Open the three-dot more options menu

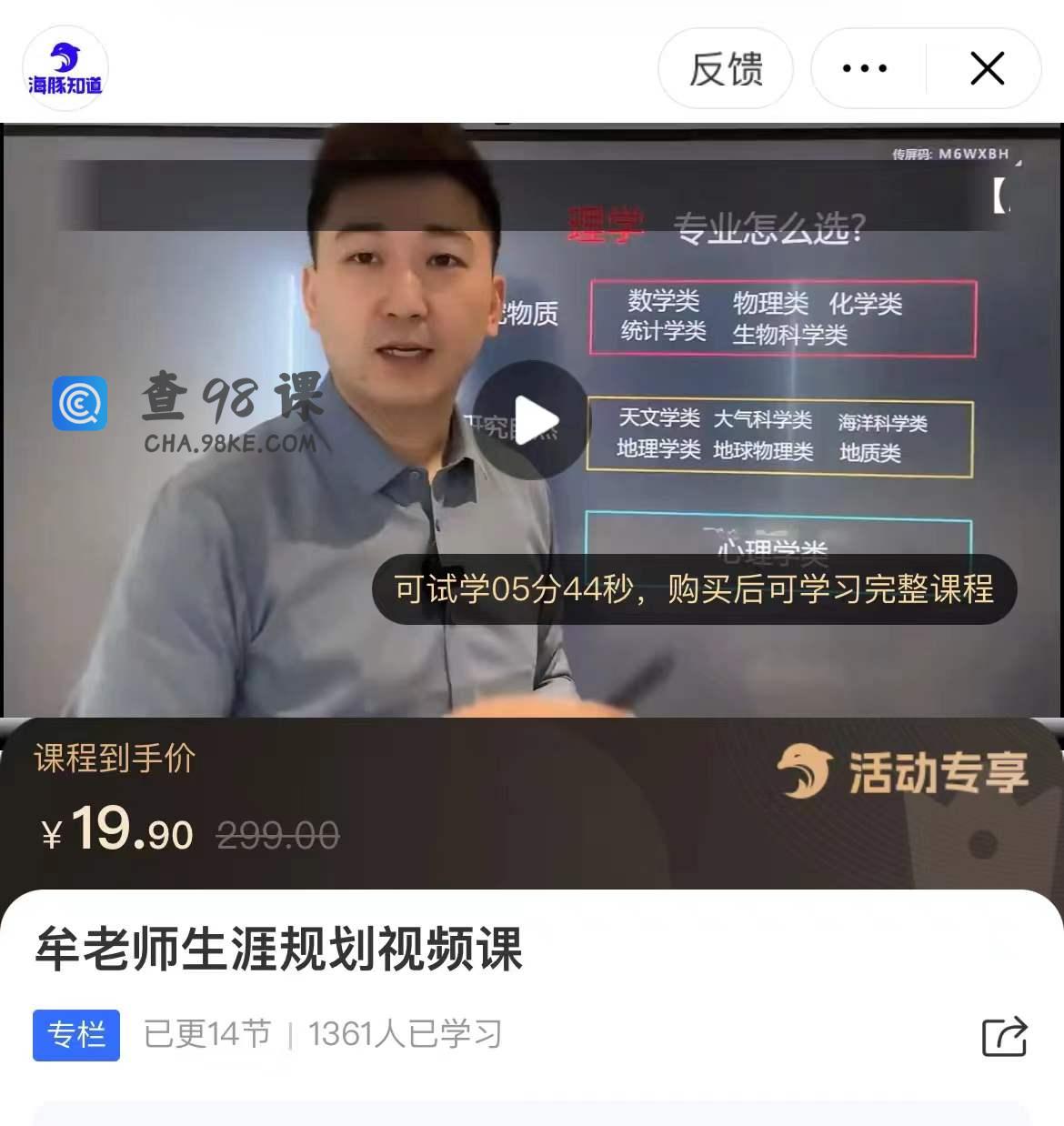coord(865,69)
